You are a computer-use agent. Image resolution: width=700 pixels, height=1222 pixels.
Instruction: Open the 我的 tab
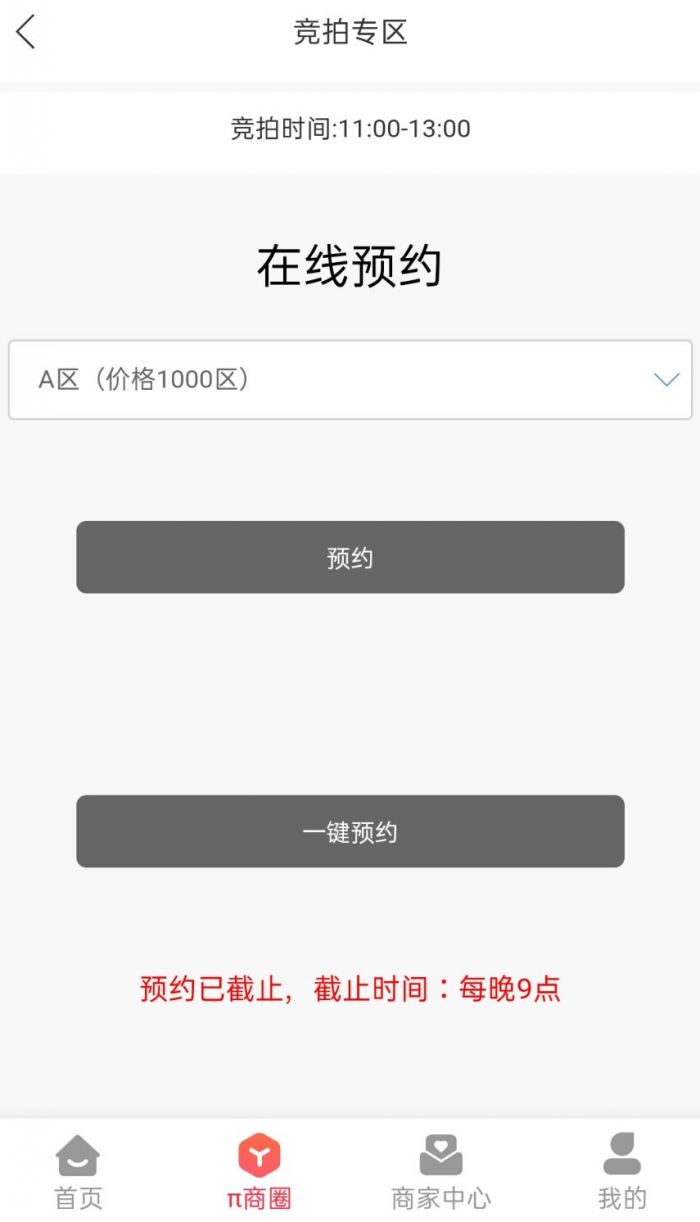tap(622, 1171)
